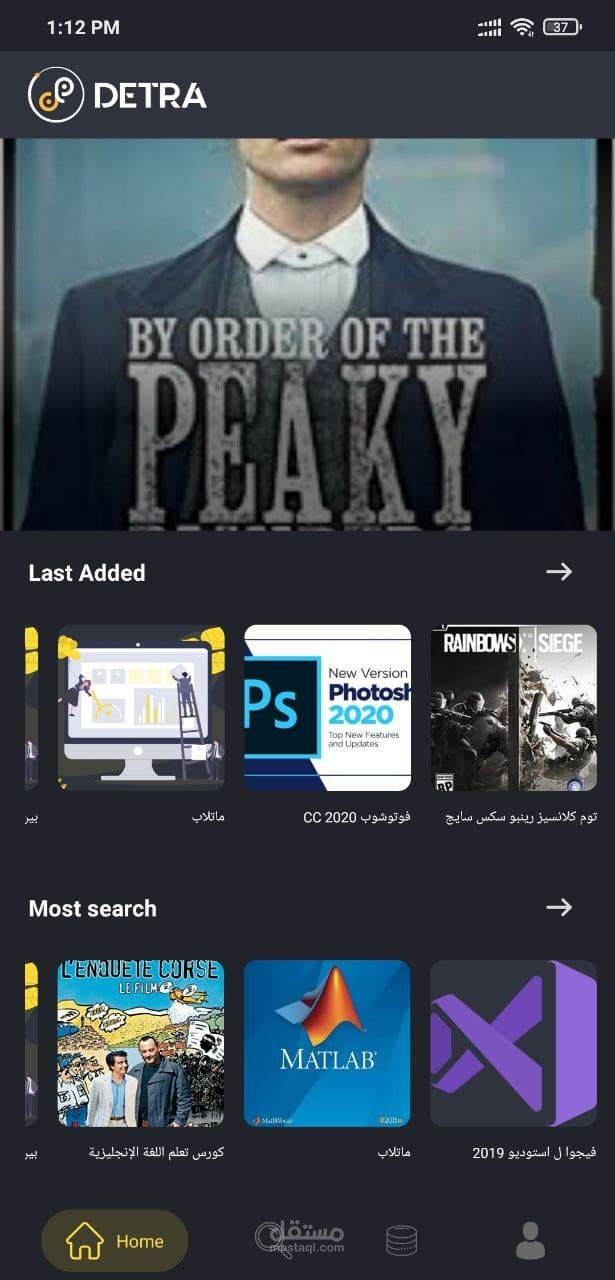Open the MATLAB card in Most search

[x=327, y=1043]
